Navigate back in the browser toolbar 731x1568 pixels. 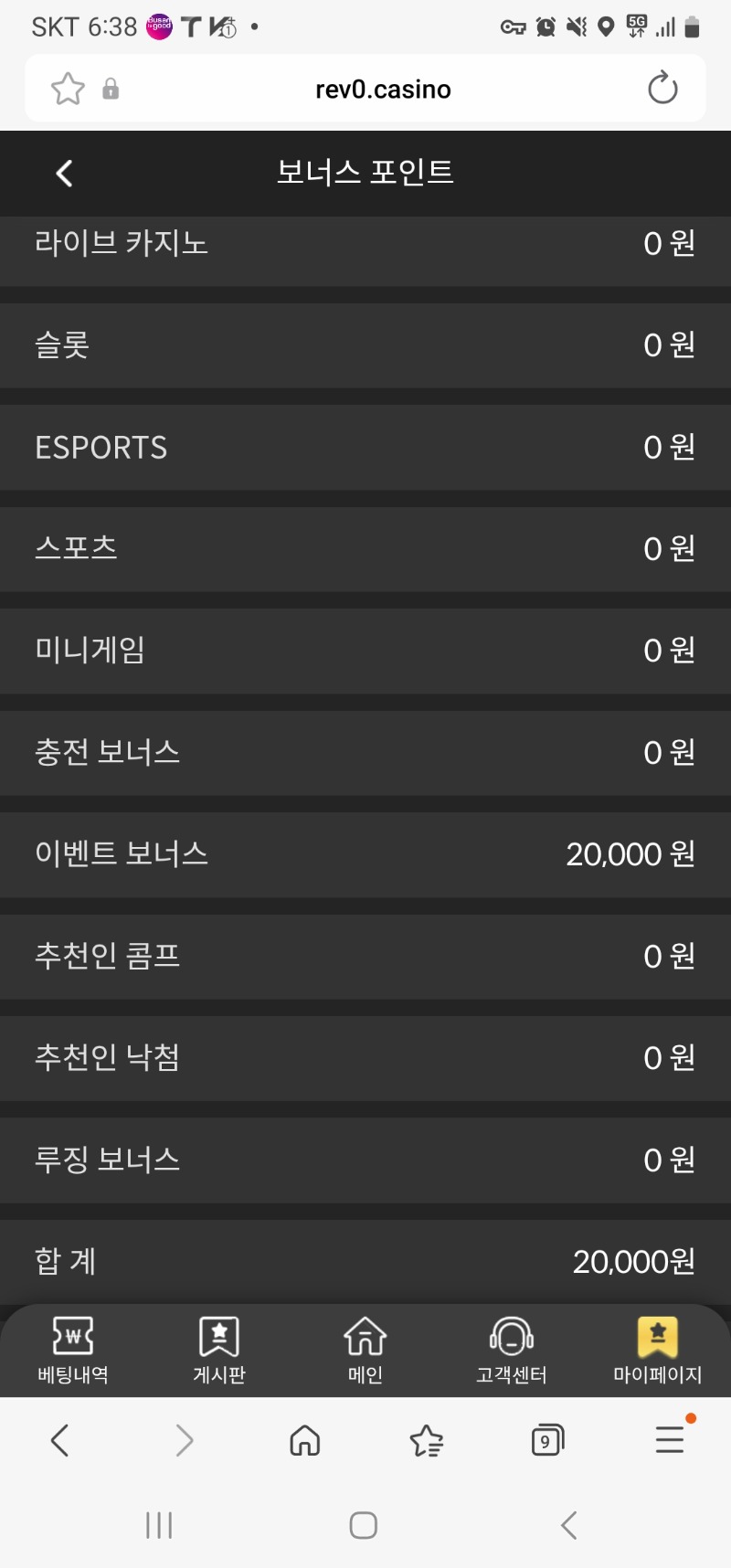pyautogui.click(x=60, y=1441)
